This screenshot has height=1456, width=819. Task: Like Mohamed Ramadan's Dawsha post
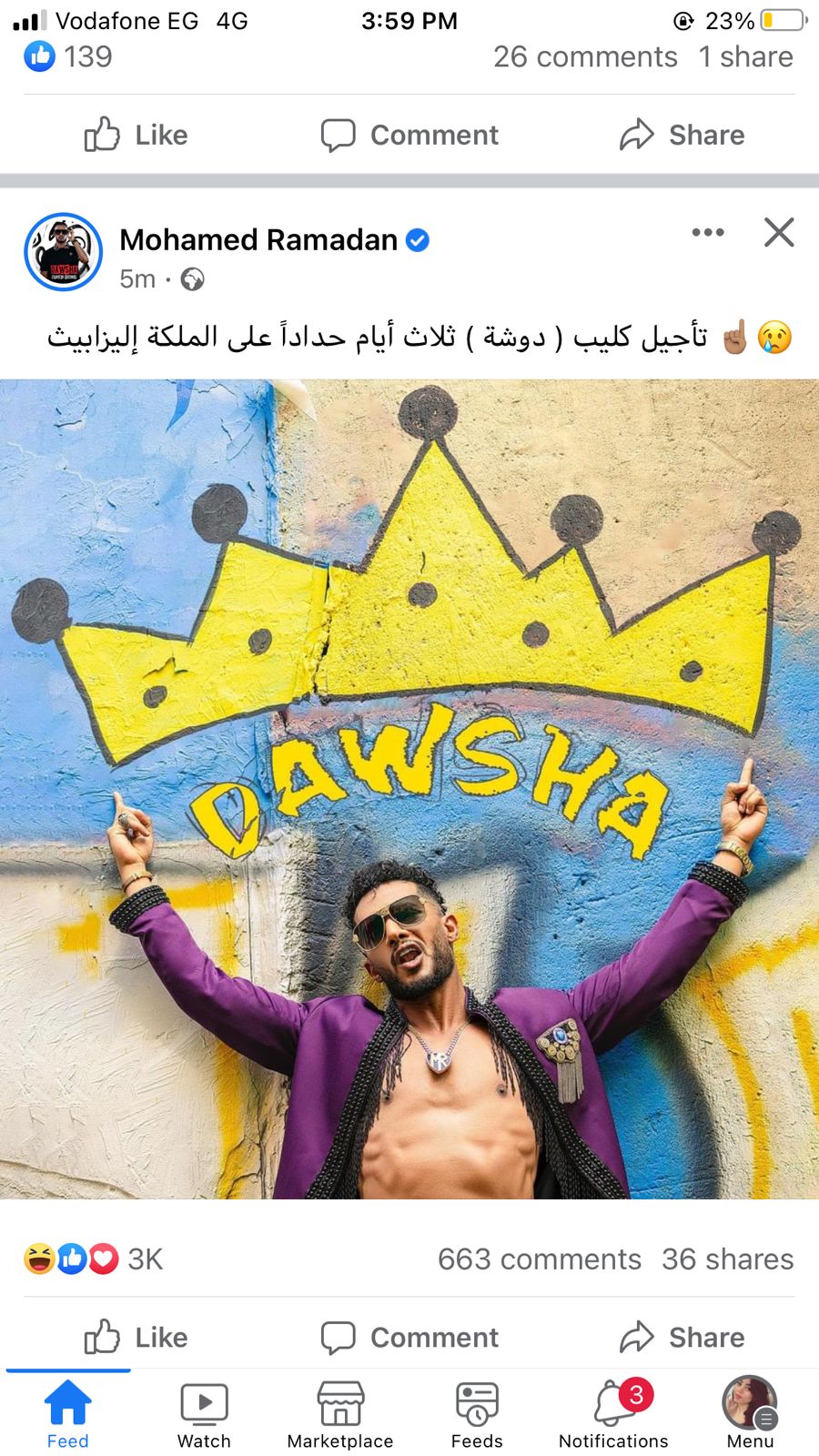[136, 1337]
